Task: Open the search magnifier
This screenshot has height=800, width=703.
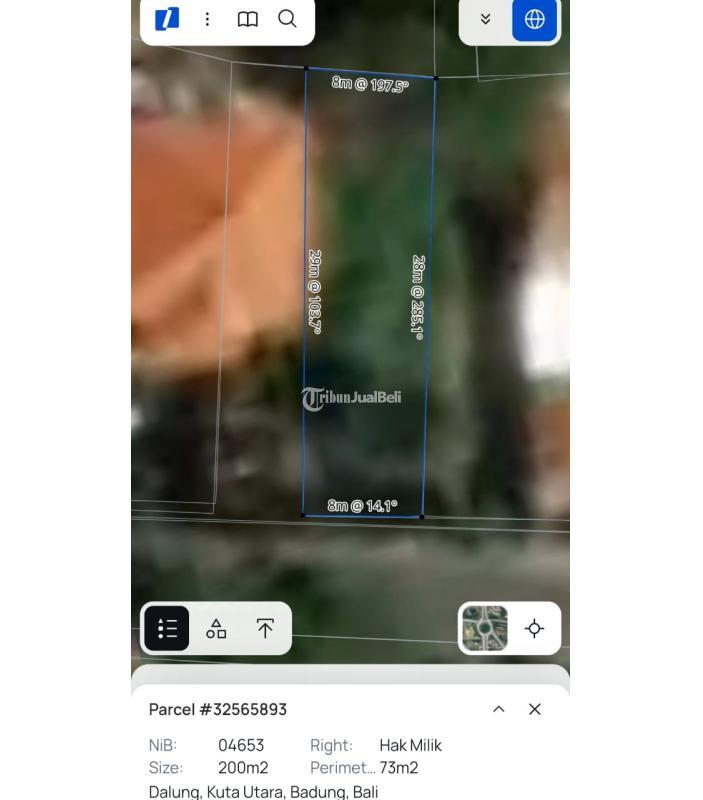Action: (287, 19)
